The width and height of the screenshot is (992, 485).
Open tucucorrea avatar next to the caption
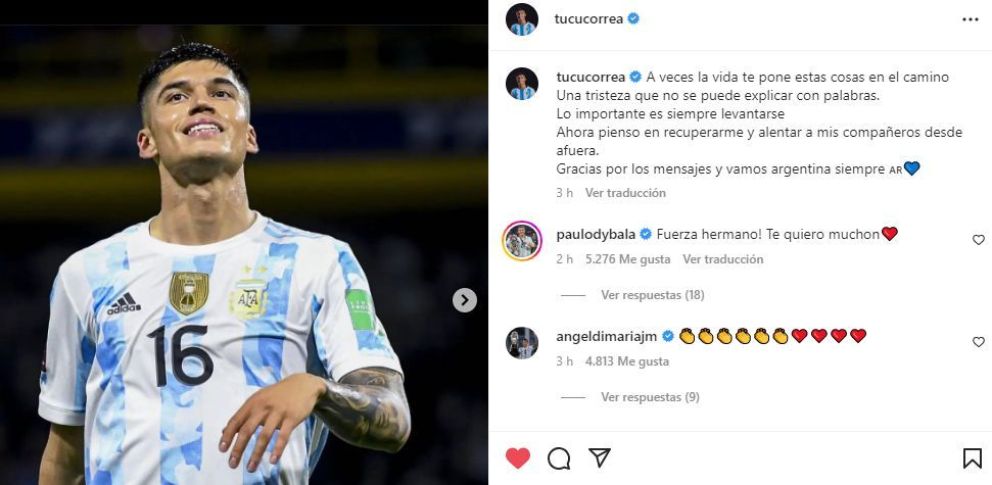click(522, 84)
